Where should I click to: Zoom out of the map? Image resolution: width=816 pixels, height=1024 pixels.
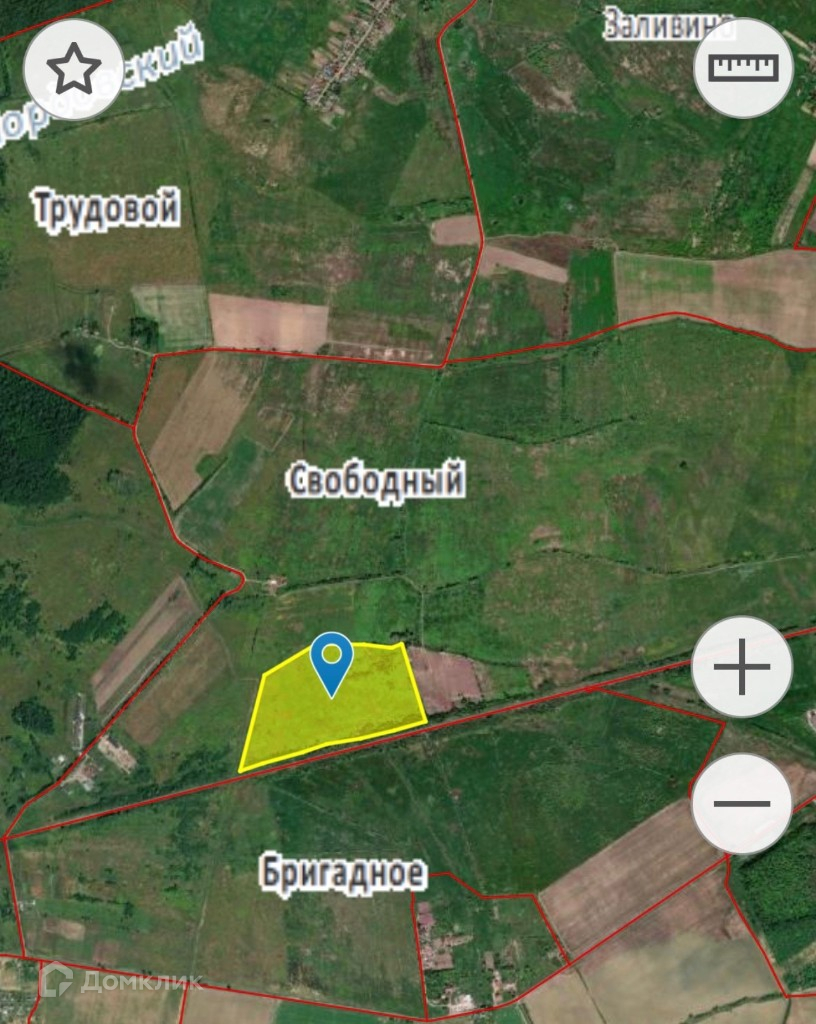coord(742,803)
